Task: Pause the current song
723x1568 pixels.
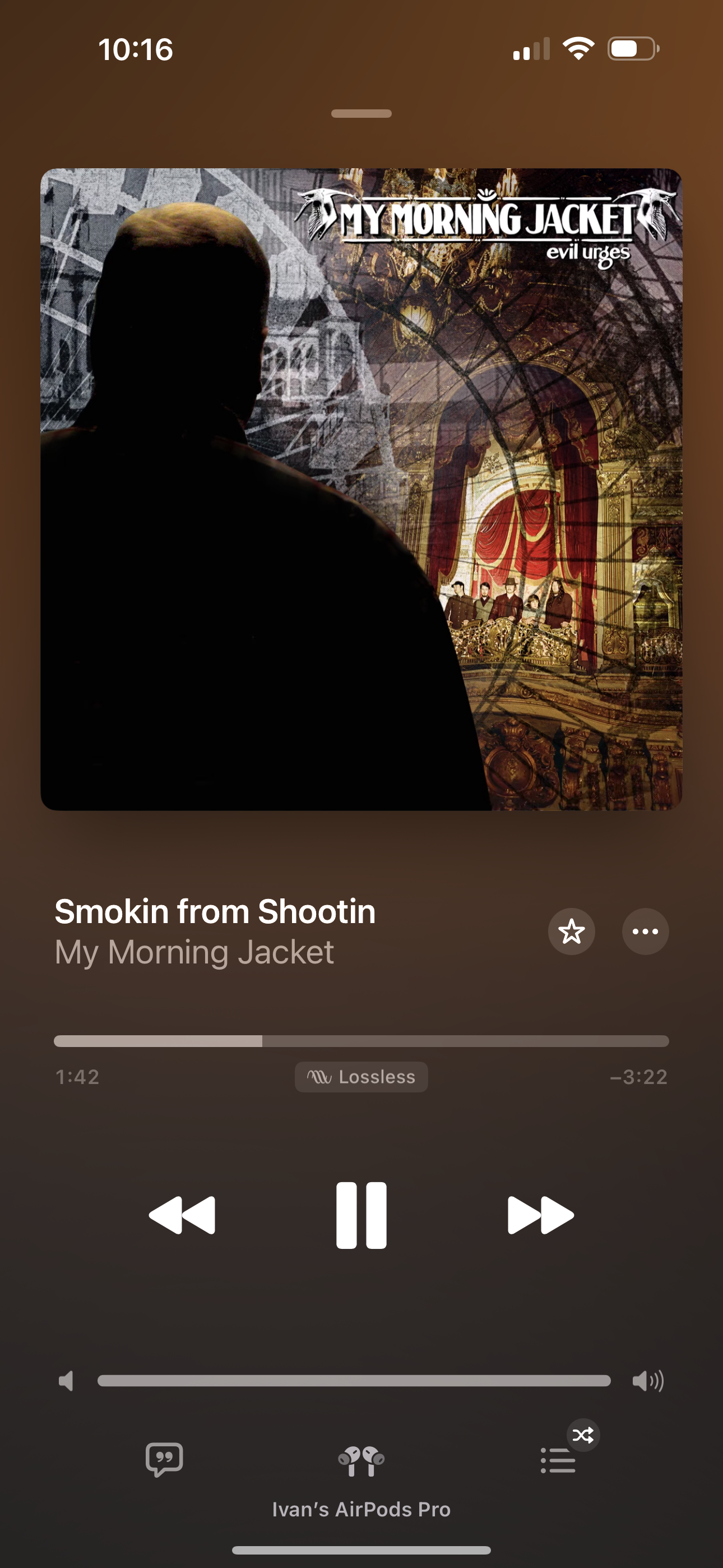Action: 361,1215
